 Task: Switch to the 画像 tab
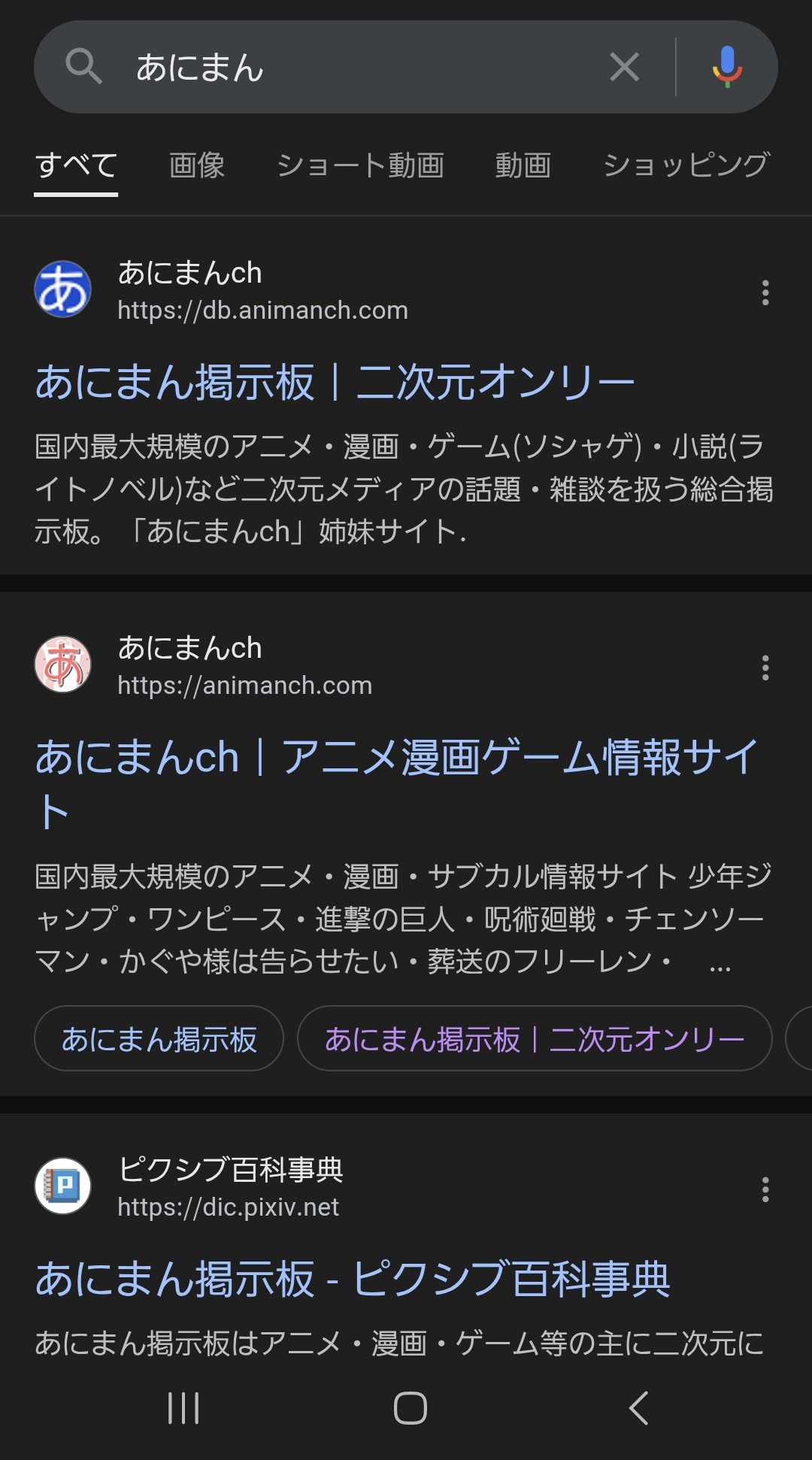click(x=197, y=165)
